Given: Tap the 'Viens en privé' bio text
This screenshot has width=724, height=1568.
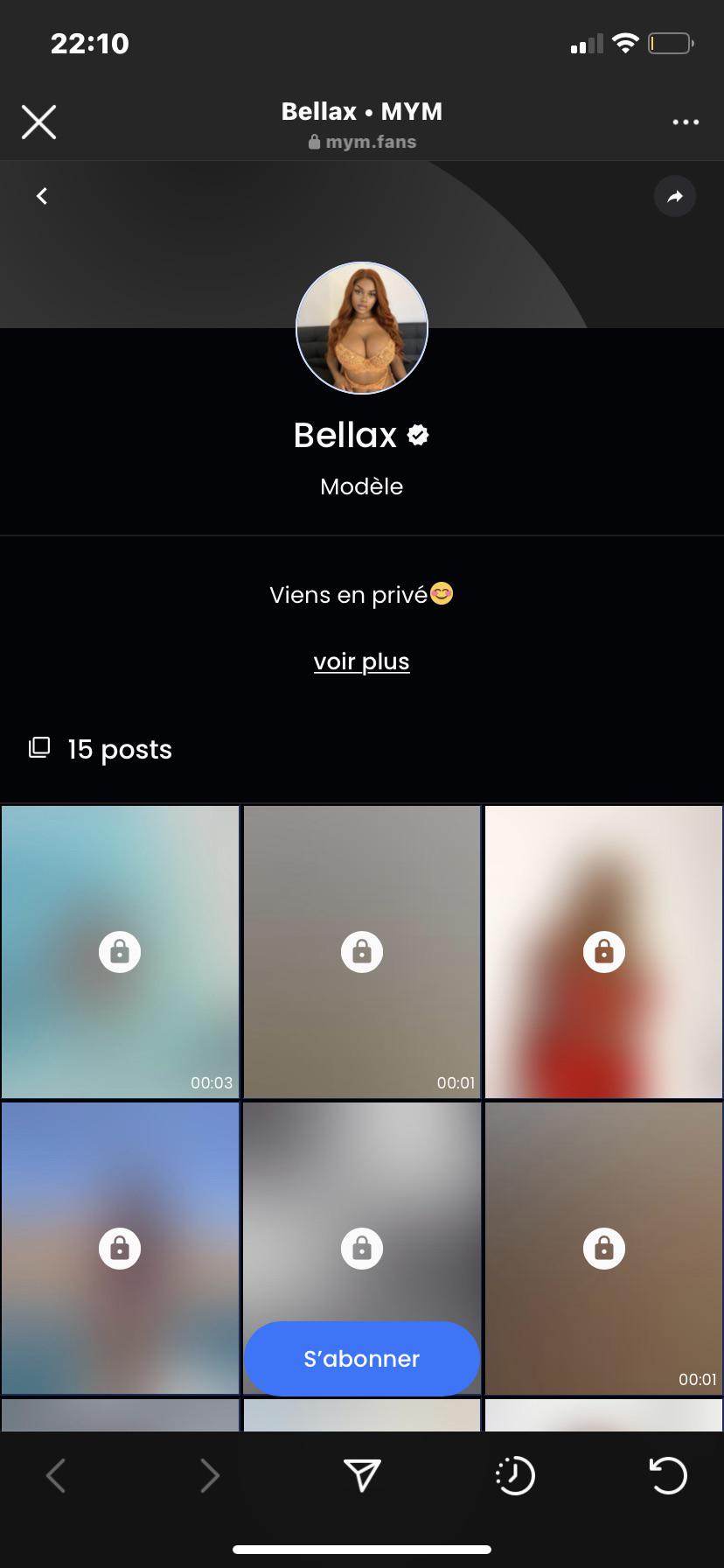Looking at the screenshot, I should click(x=361, y=594).
